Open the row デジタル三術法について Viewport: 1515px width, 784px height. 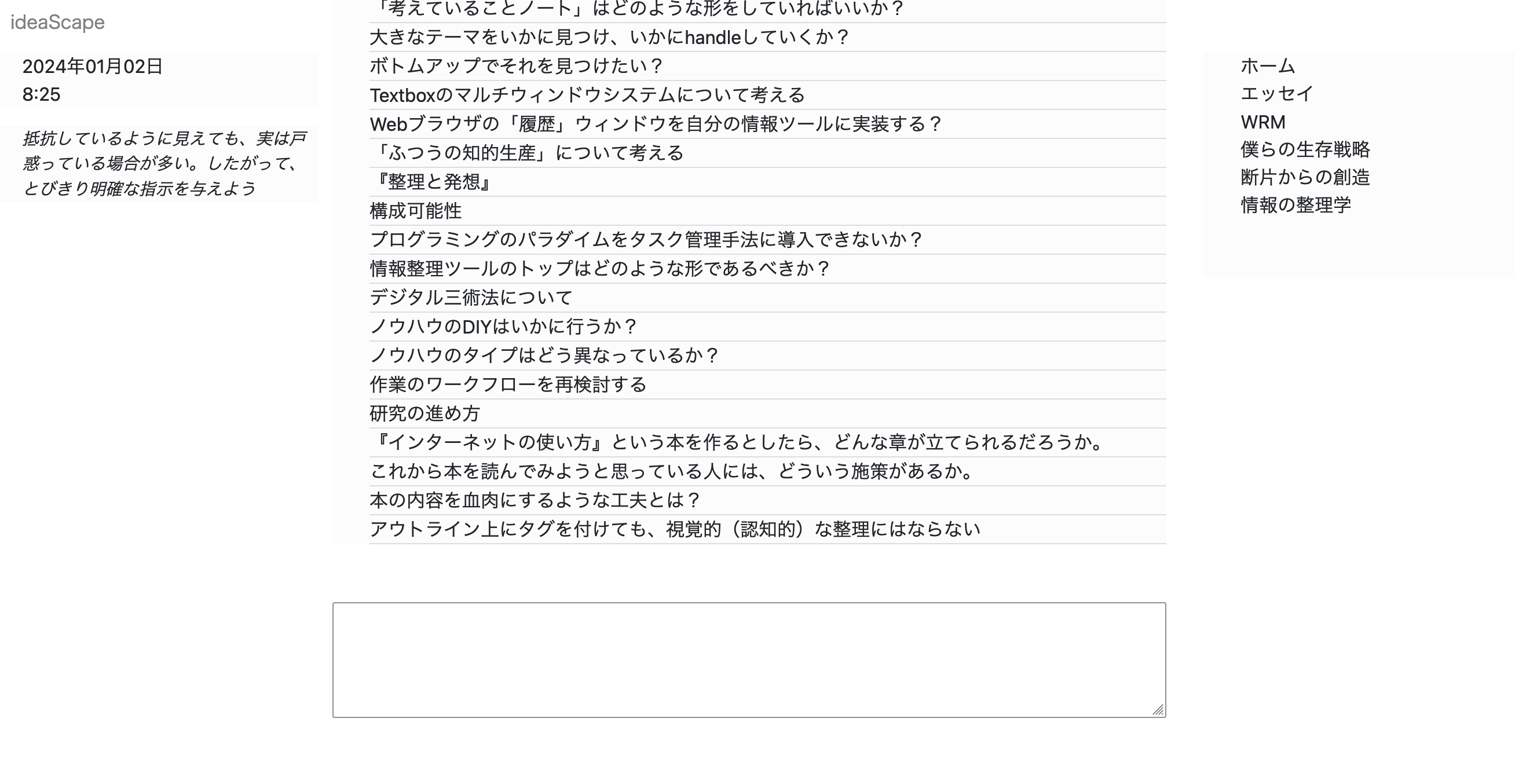[470, 298]
